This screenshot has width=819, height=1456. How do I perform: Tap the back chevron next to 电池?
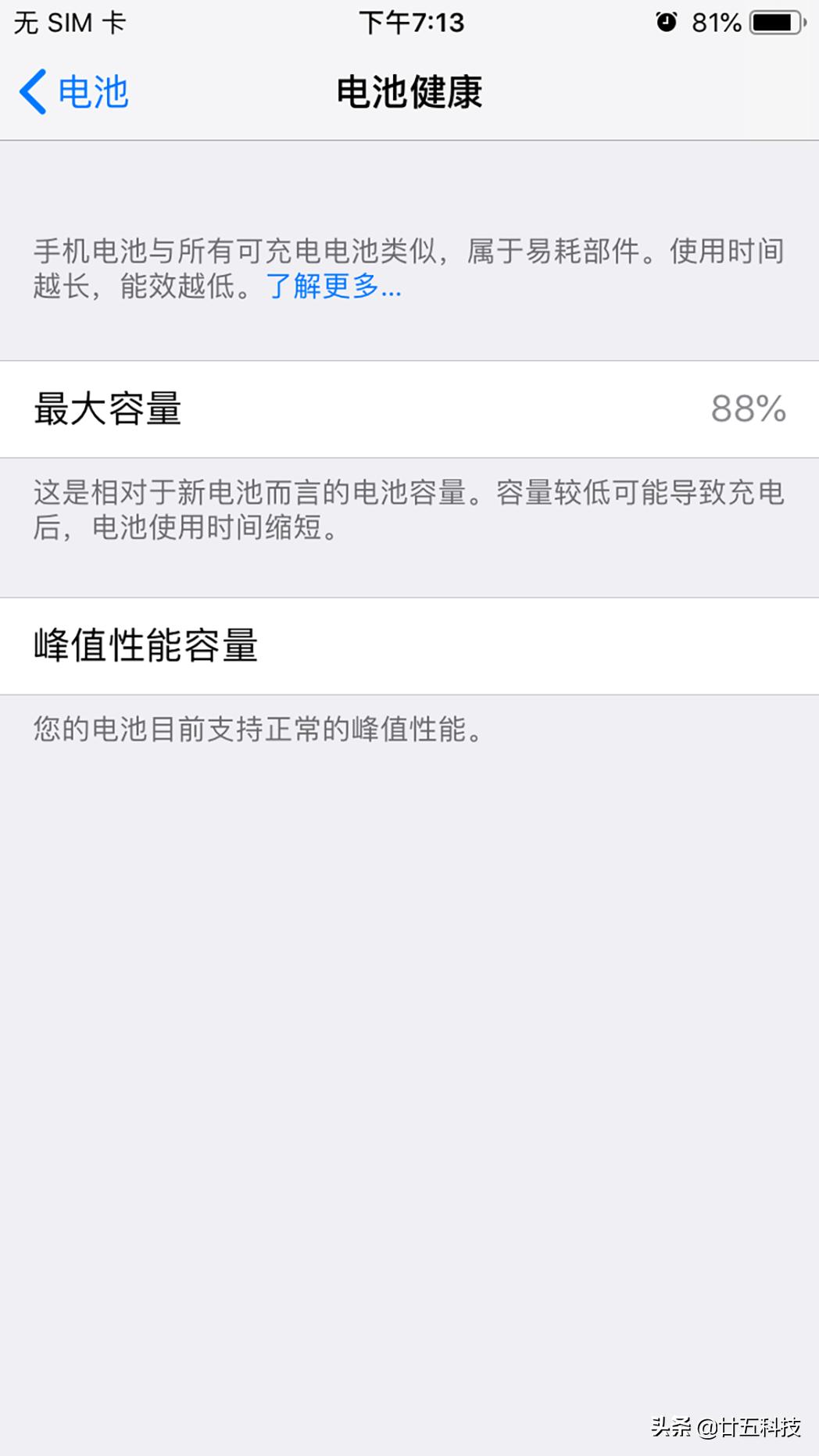(31, 91)
